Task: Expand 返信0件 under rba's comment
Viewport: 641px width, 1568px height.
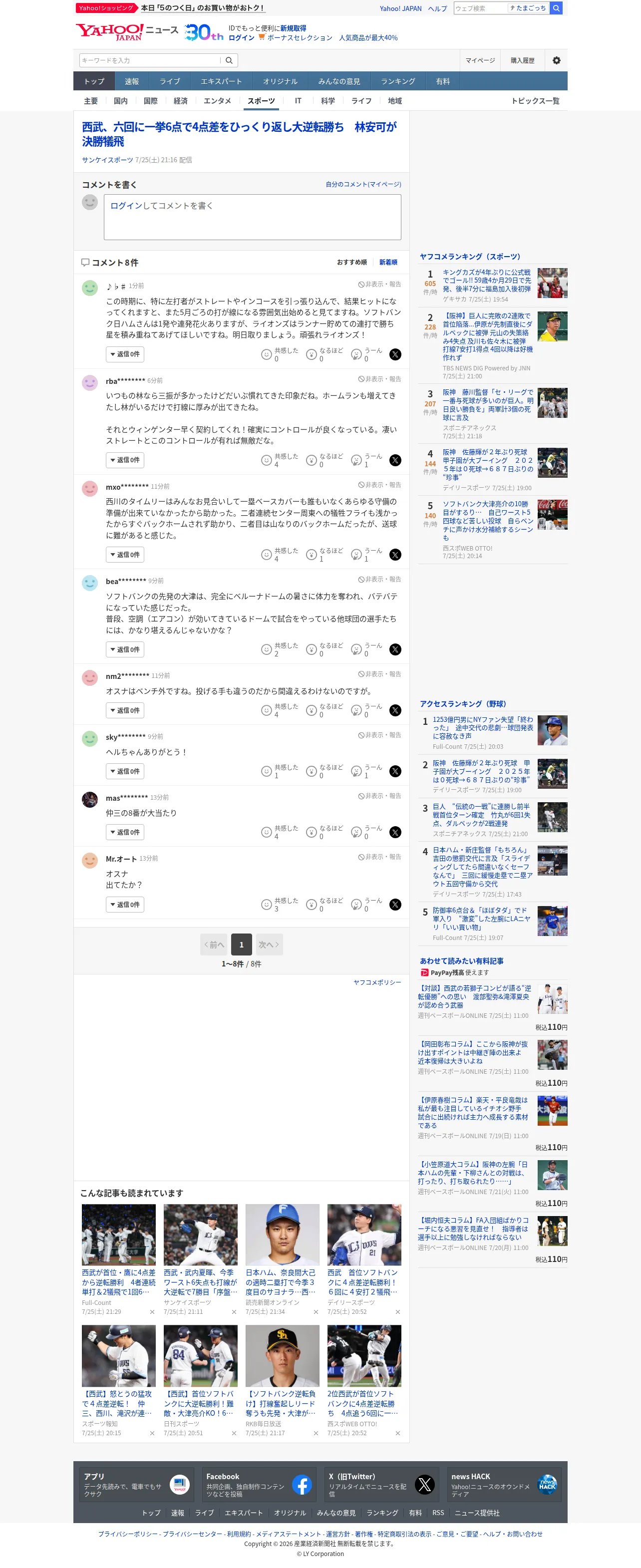Action: [125, 460]
